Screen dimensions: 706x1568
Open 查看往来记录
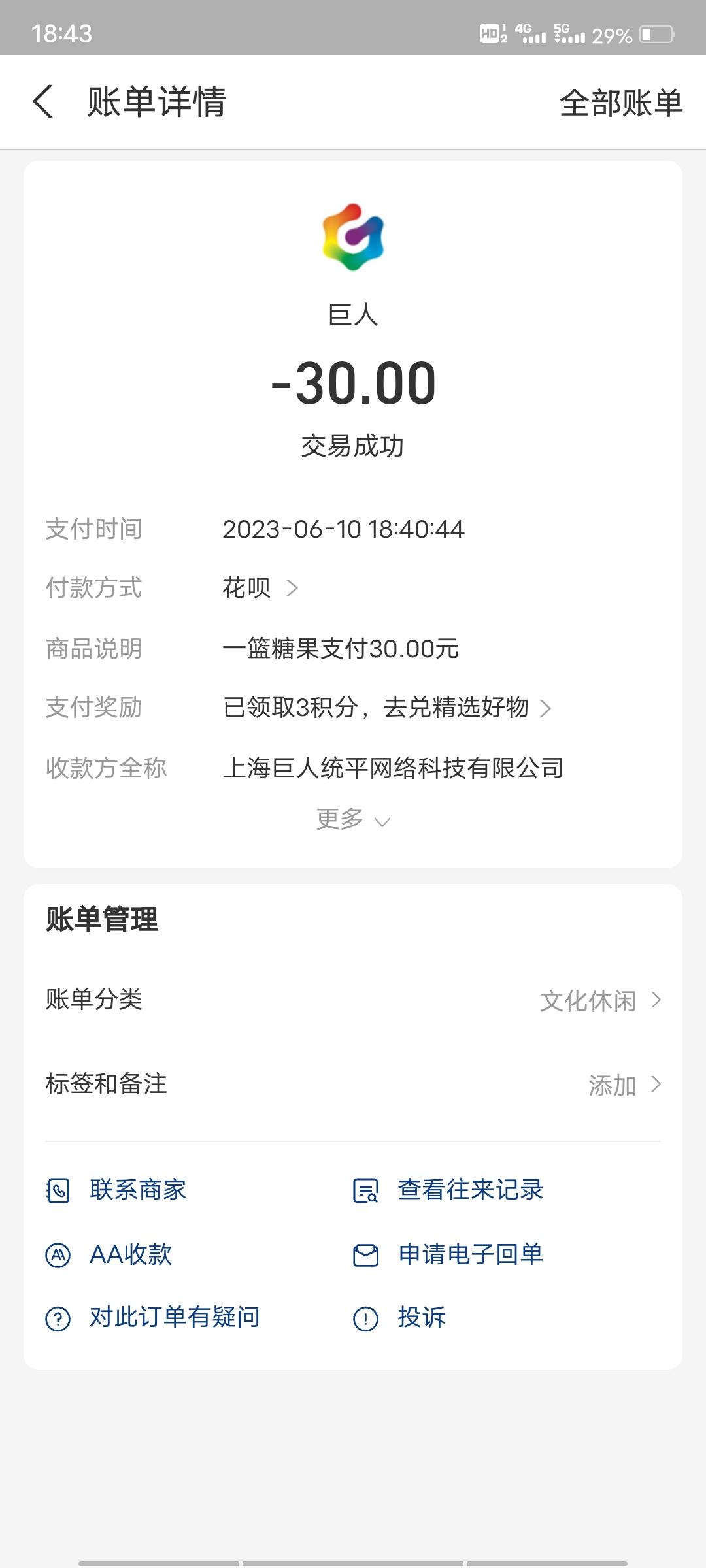pyautogui.click(x=470, y=1190)
